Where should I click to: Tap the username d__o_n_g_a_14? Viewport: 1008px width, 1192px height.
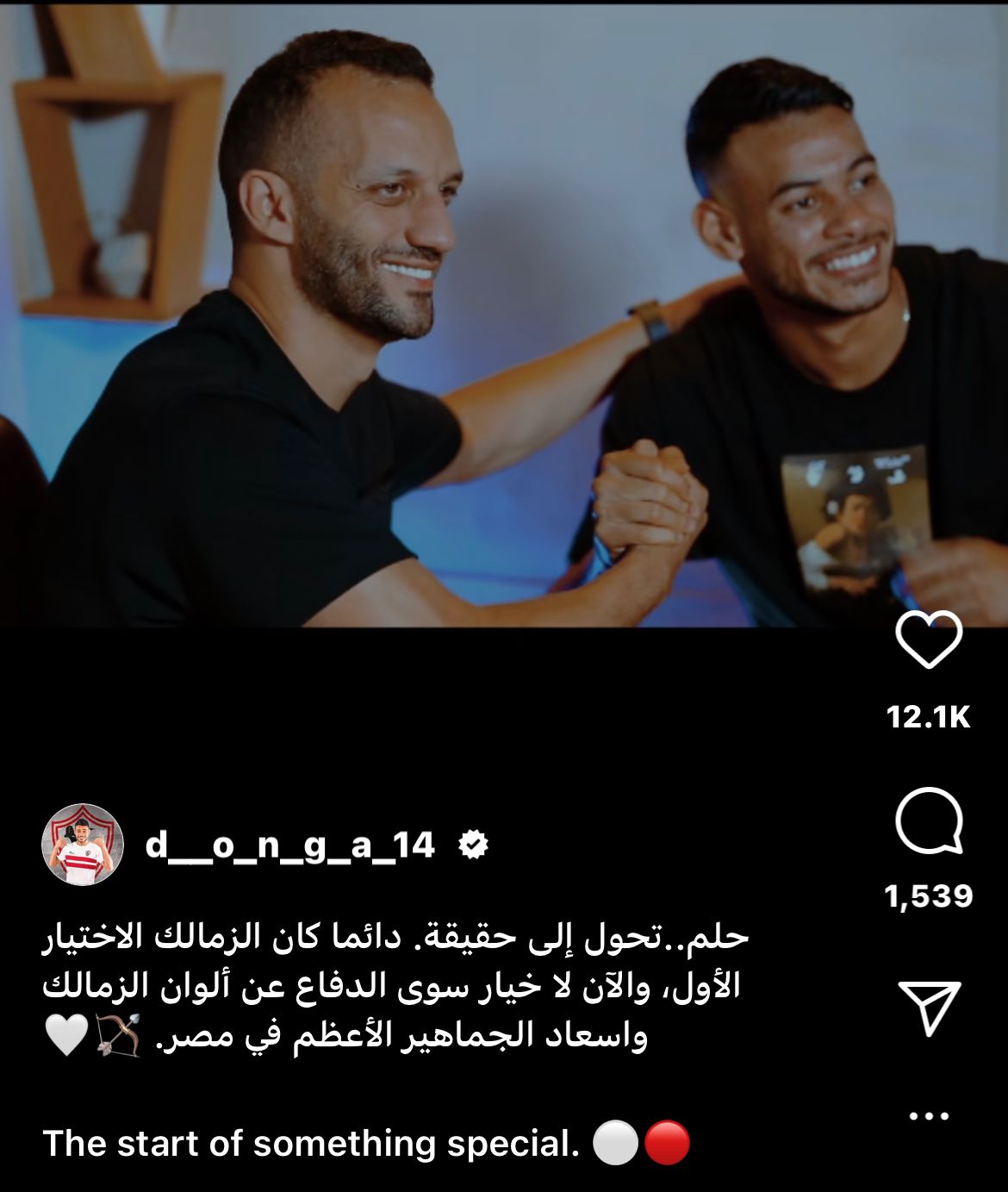[289, 846]
